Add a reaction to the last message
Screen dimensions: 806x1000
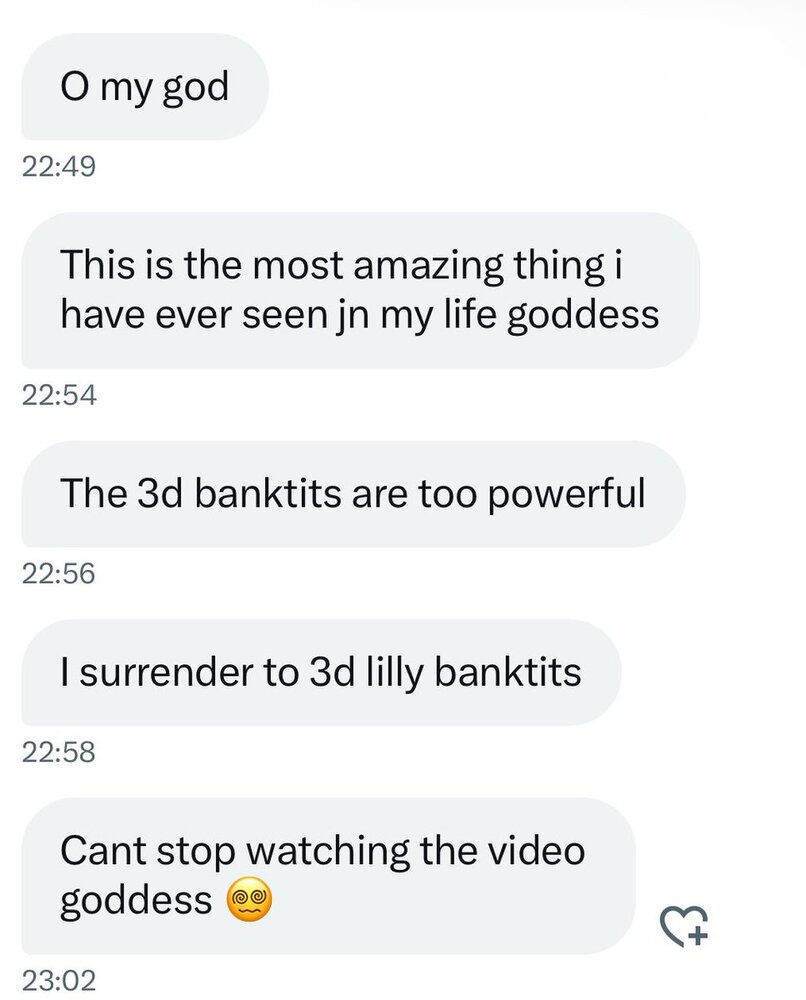(686, 926)
